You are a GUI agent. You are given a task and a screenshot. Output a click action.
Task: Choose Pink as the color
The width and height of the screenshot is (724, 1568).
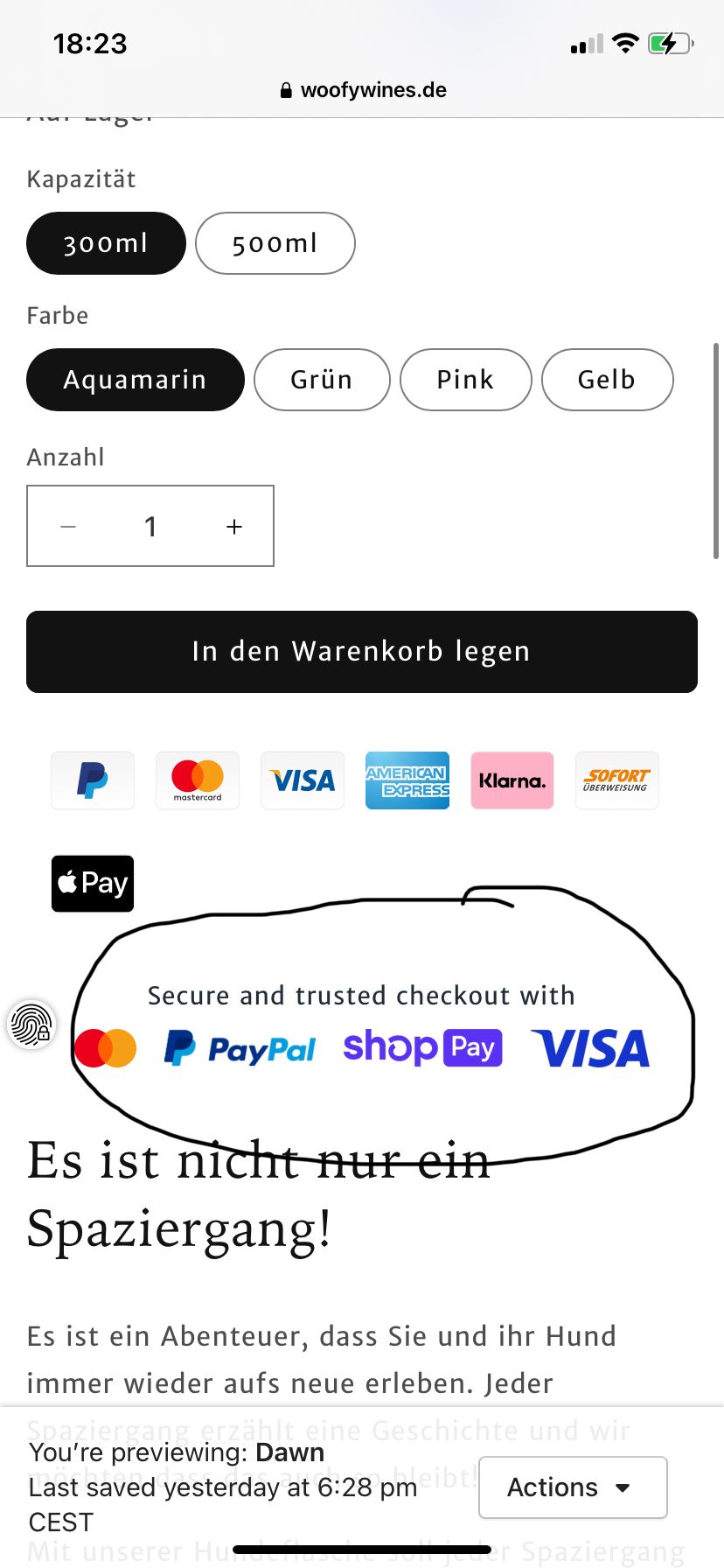465,380
